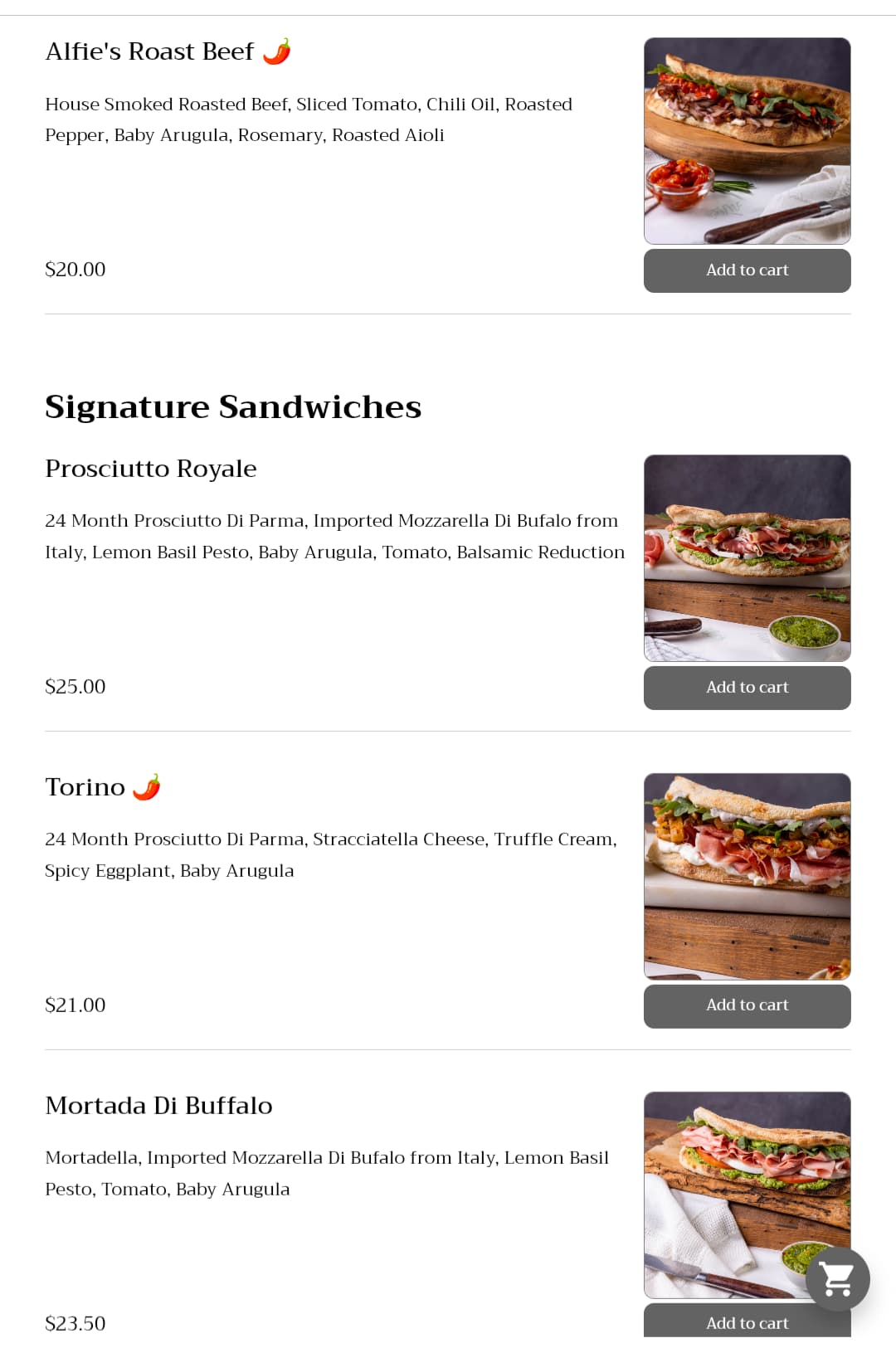
Task: View the Prosciutto Royale photo
Action: 747,557
